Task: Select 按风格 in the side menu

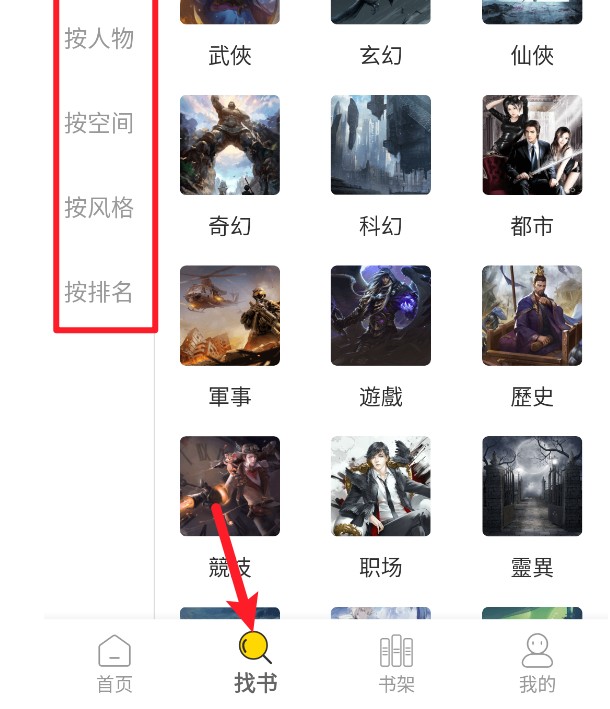Action: (x=99, y=208)
